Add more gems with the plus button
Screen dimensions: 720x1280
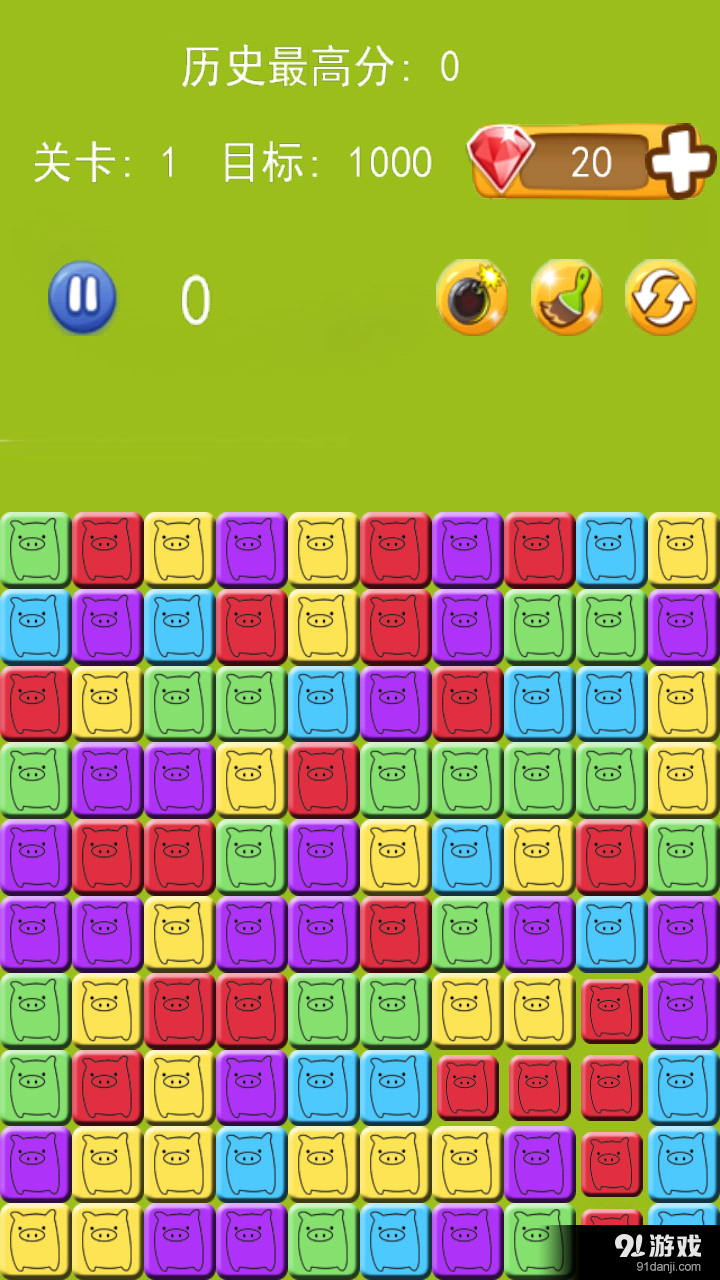click(680, 159)
